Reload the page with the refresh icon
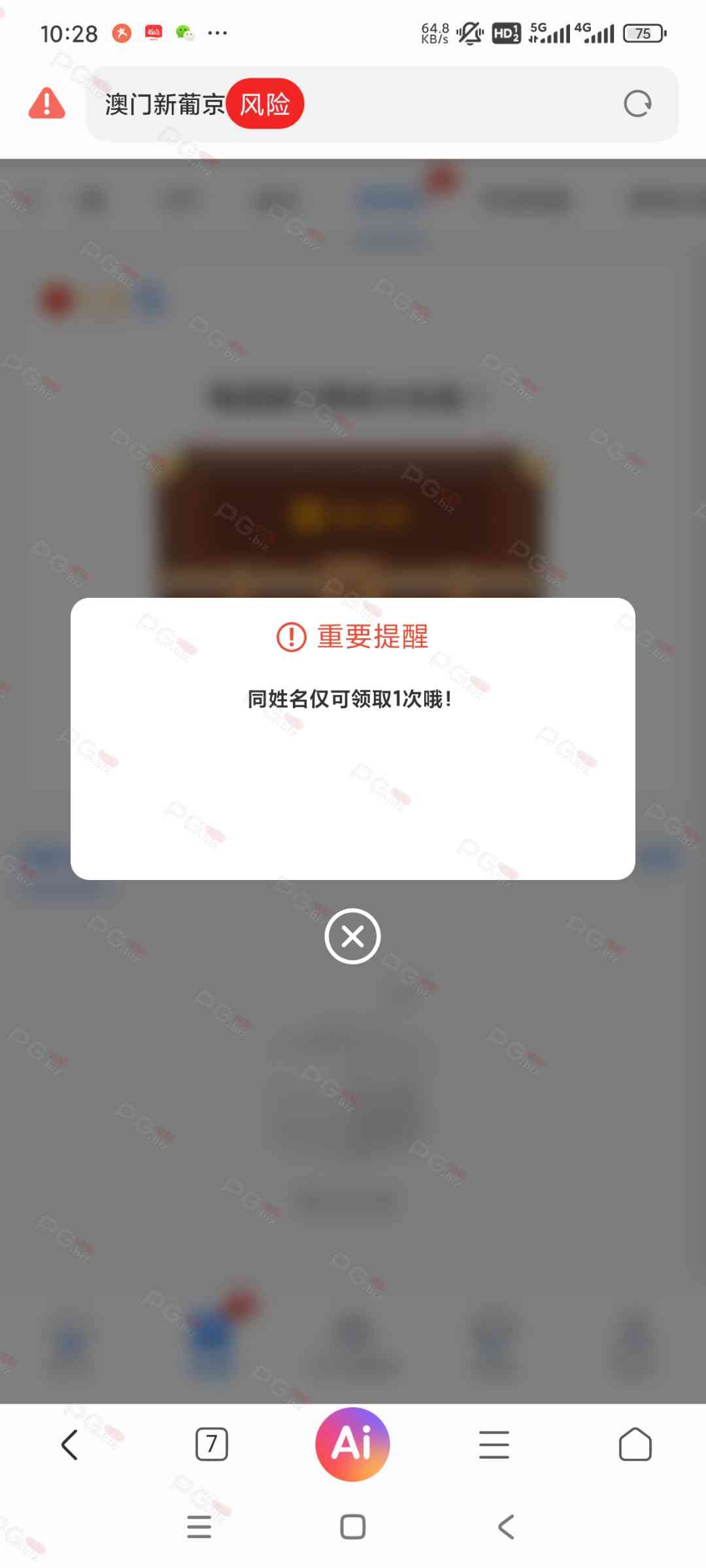This screenshot has width=706, height=1568. click(x=637, y=104)
